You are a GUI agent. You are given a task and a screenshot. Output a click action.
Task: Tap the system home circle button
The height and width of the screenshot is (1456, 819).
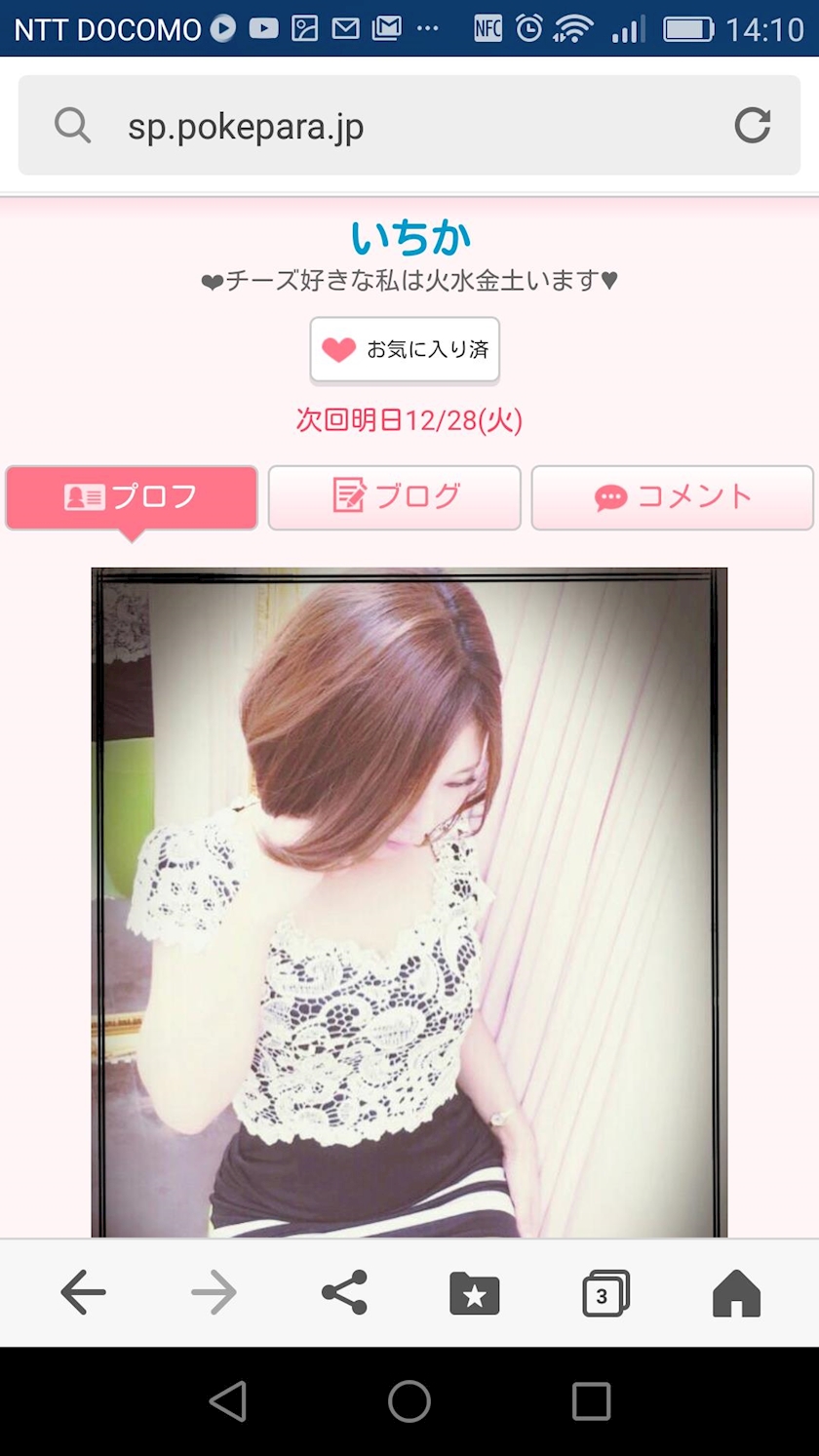[x=409, y=1401]
